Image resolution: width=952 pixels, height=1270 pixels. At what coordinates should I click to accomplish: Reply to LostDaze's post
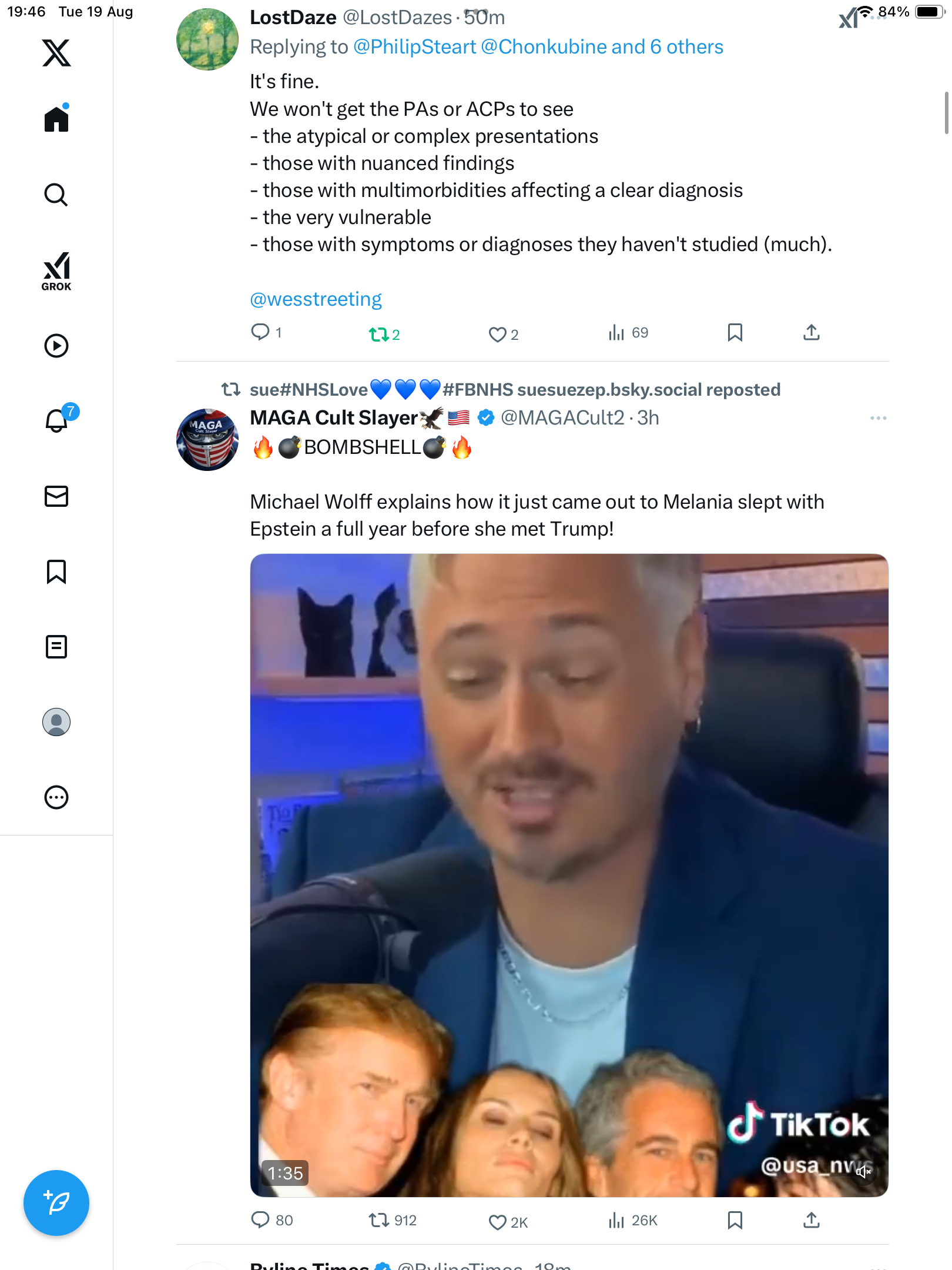pos(260,333)
